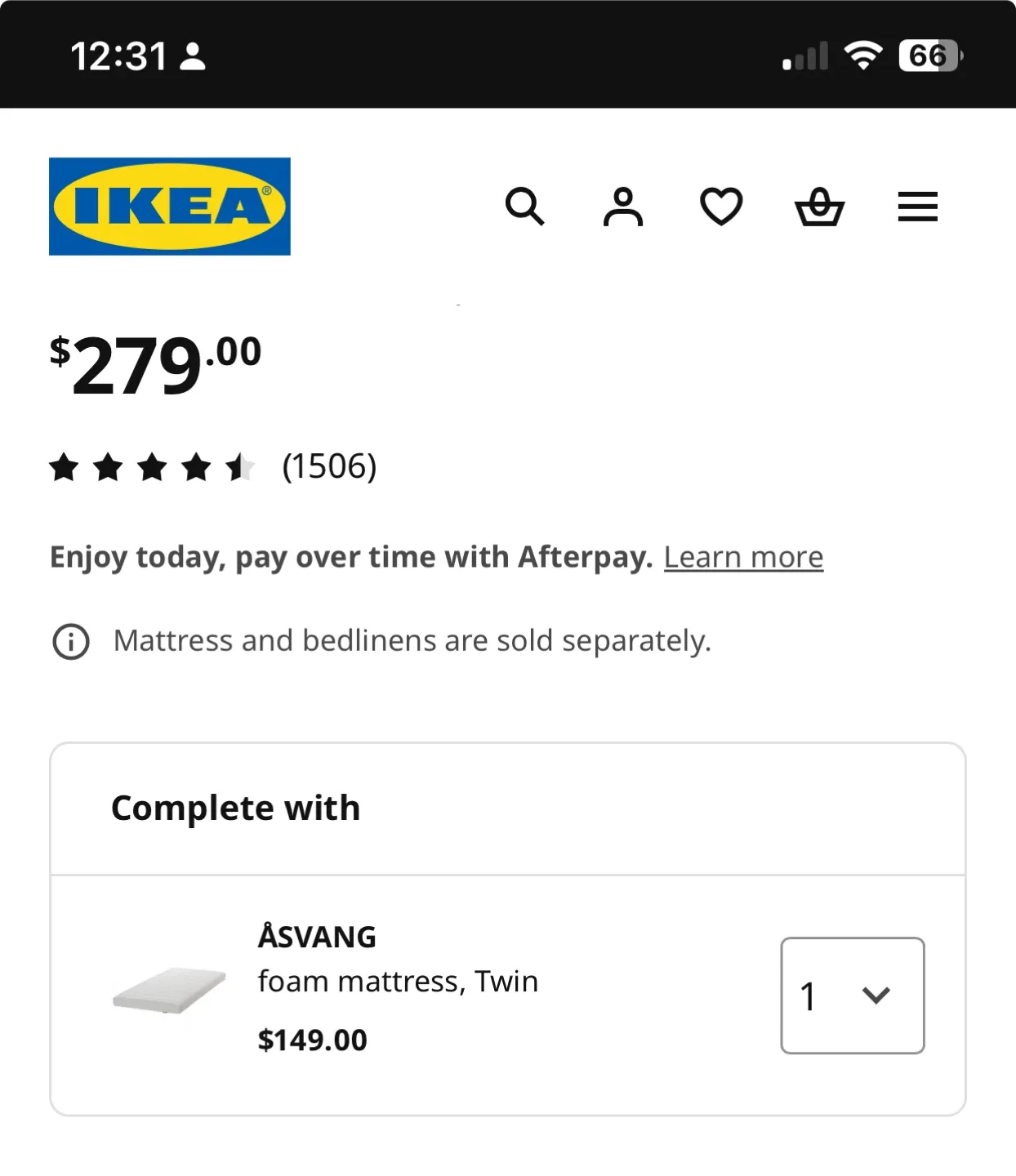The width and height of the screenshot is (1016, 1176).
Task: Click the $279.00 price text
Action: (154, 365)
